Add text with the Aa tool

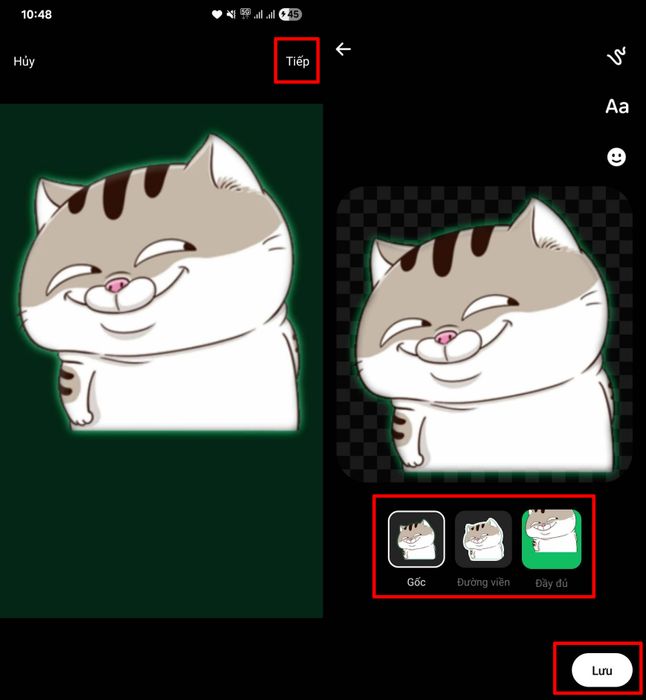[x=617, y=106]
